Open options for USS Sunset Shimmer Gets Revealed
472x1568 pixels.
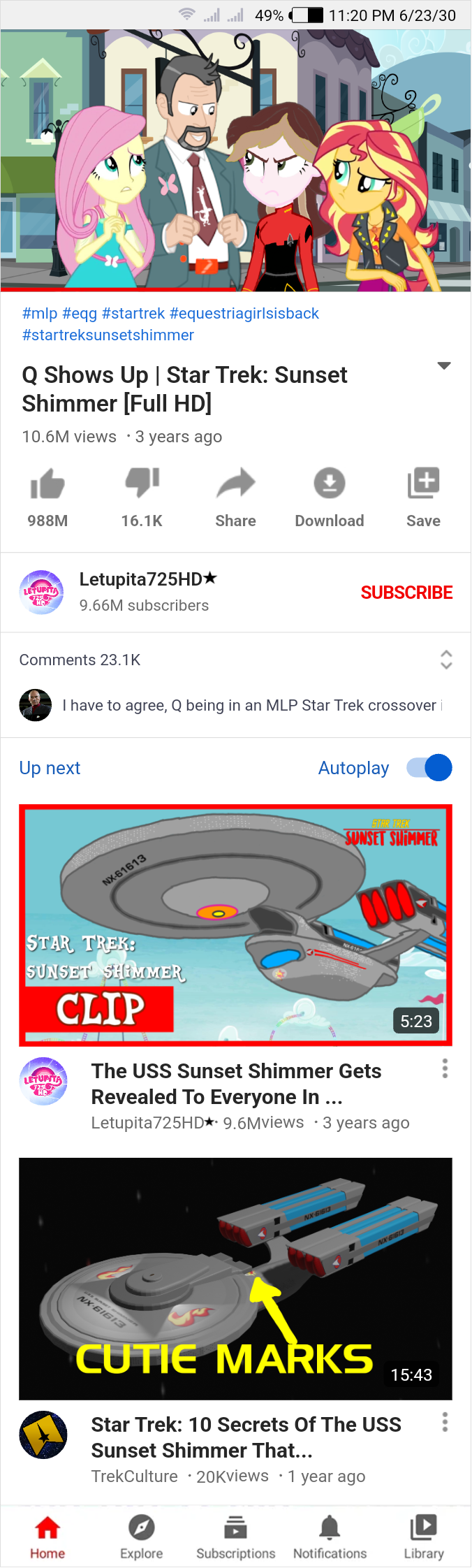[x=445, y=1068]
